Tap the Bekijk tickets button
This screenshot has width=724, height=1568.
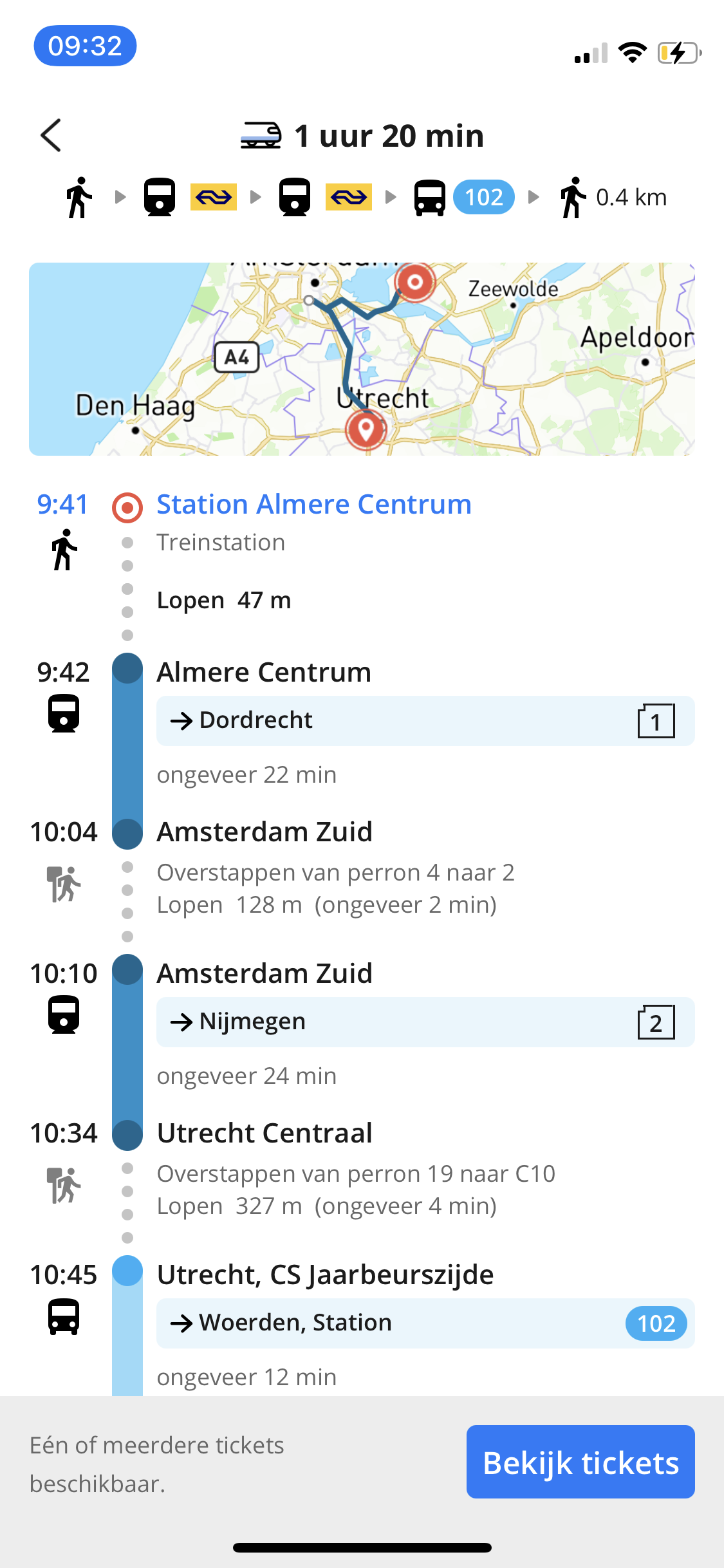pyautogui.click(x=580, y=1462)
